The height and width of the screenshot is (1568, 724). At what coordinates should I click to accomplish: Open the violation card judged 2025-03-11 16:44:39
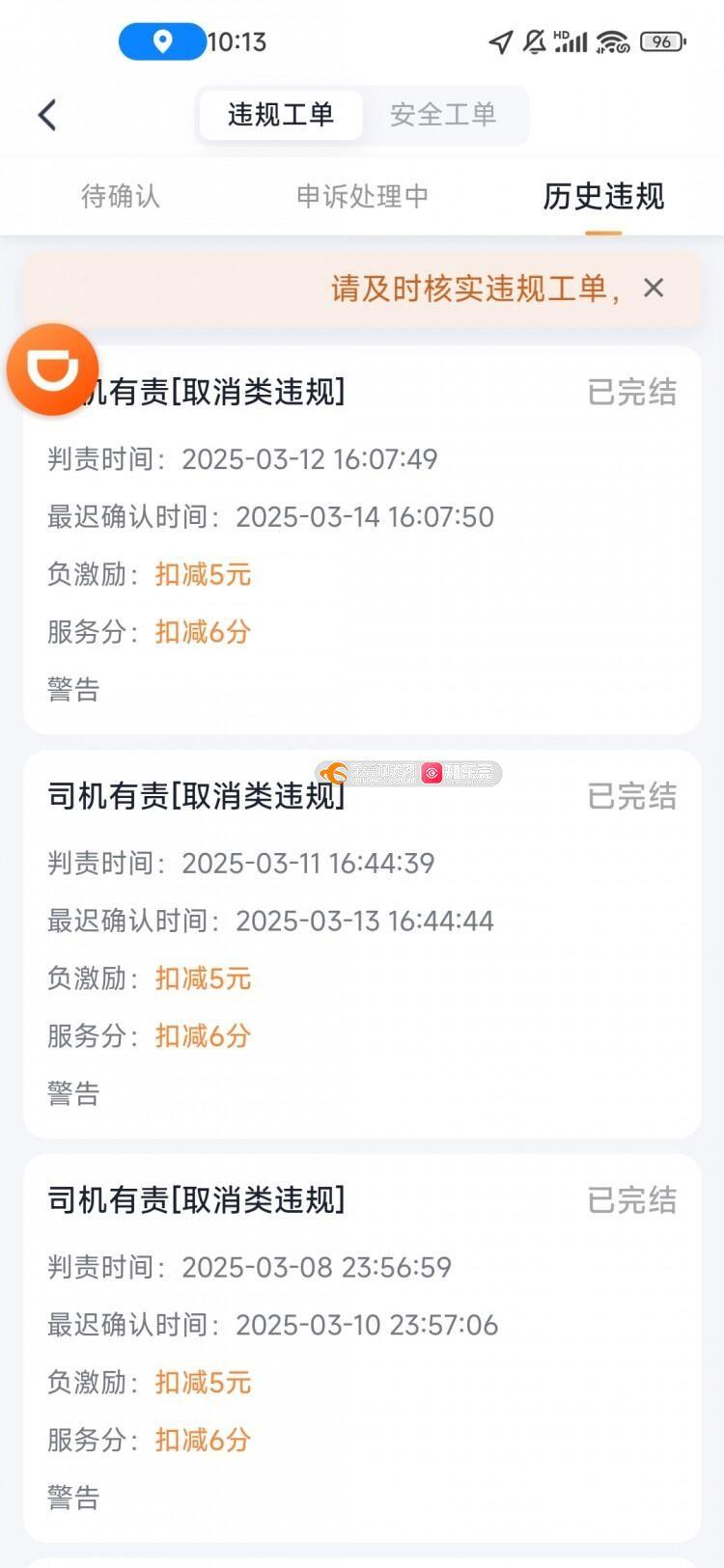click(x=362, y=944)
